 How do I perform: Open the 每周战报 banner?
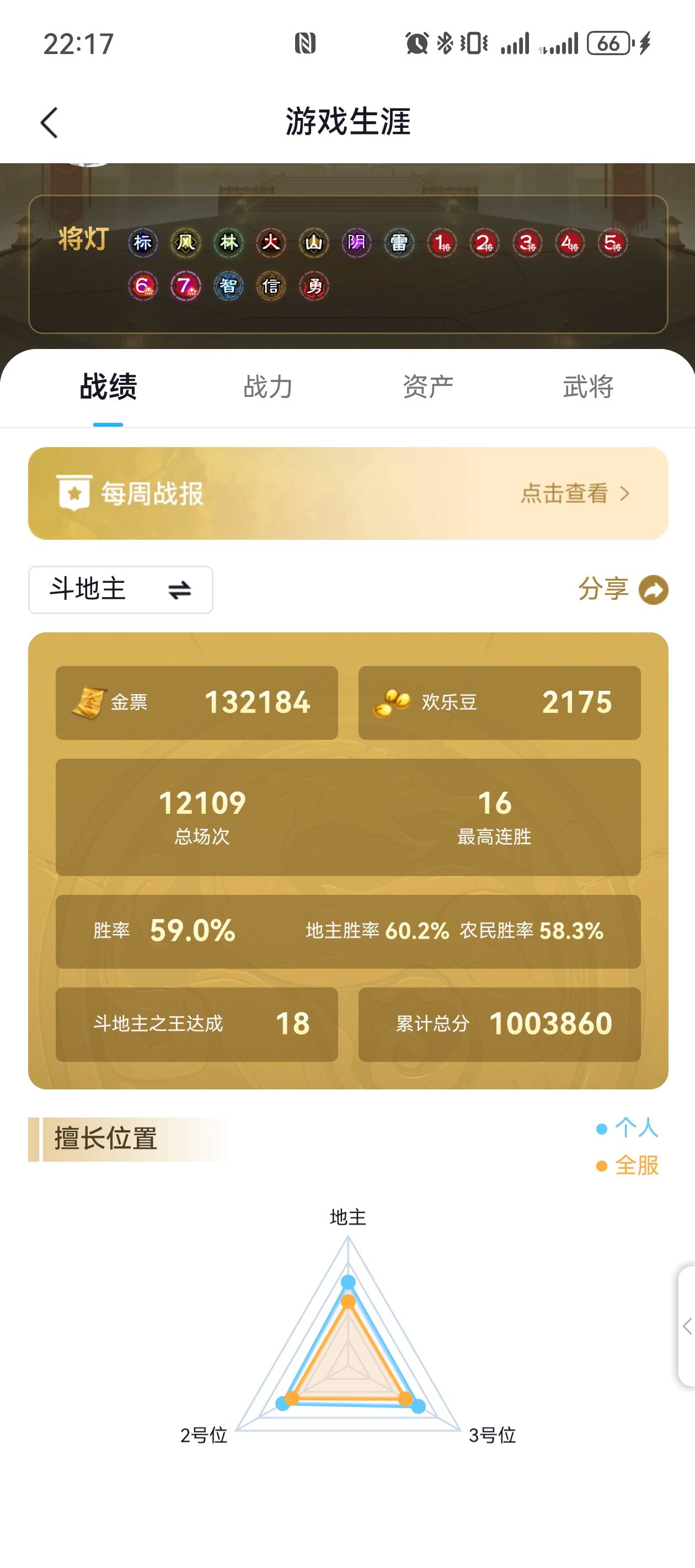pos(348,493)
